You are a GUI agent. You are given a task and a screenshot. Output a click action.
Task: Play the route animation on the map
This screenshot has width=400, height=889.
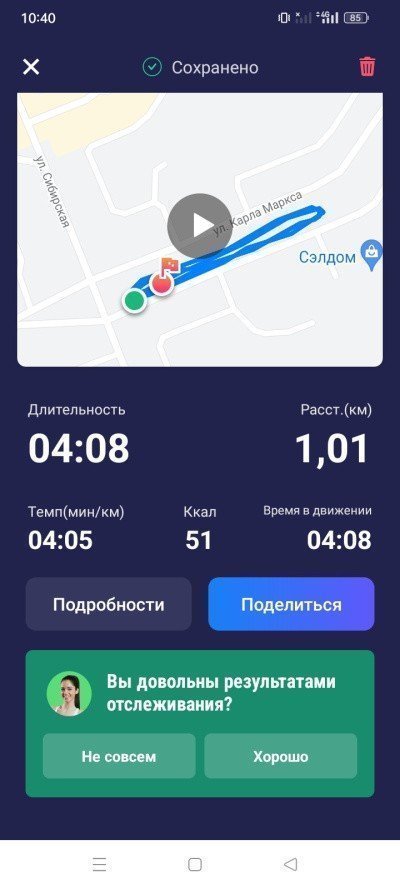click(199, 226)
